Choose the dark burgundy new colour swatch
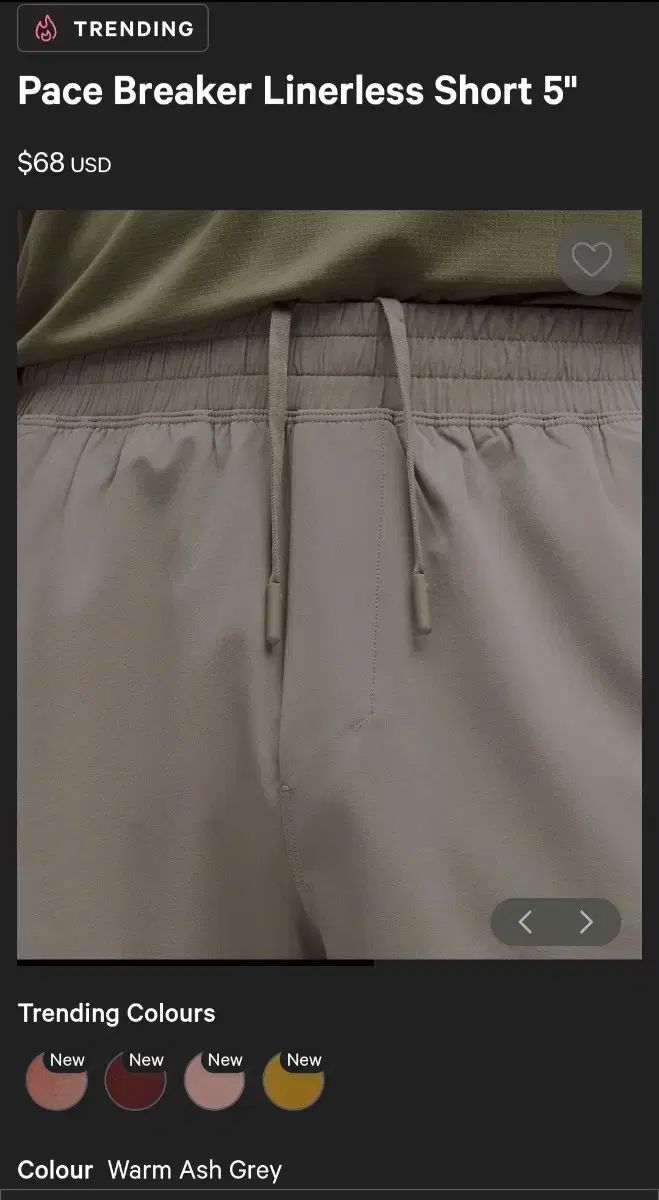Image resolution: width=659 pixels, height=1200 pixels. coord(135,1082)
